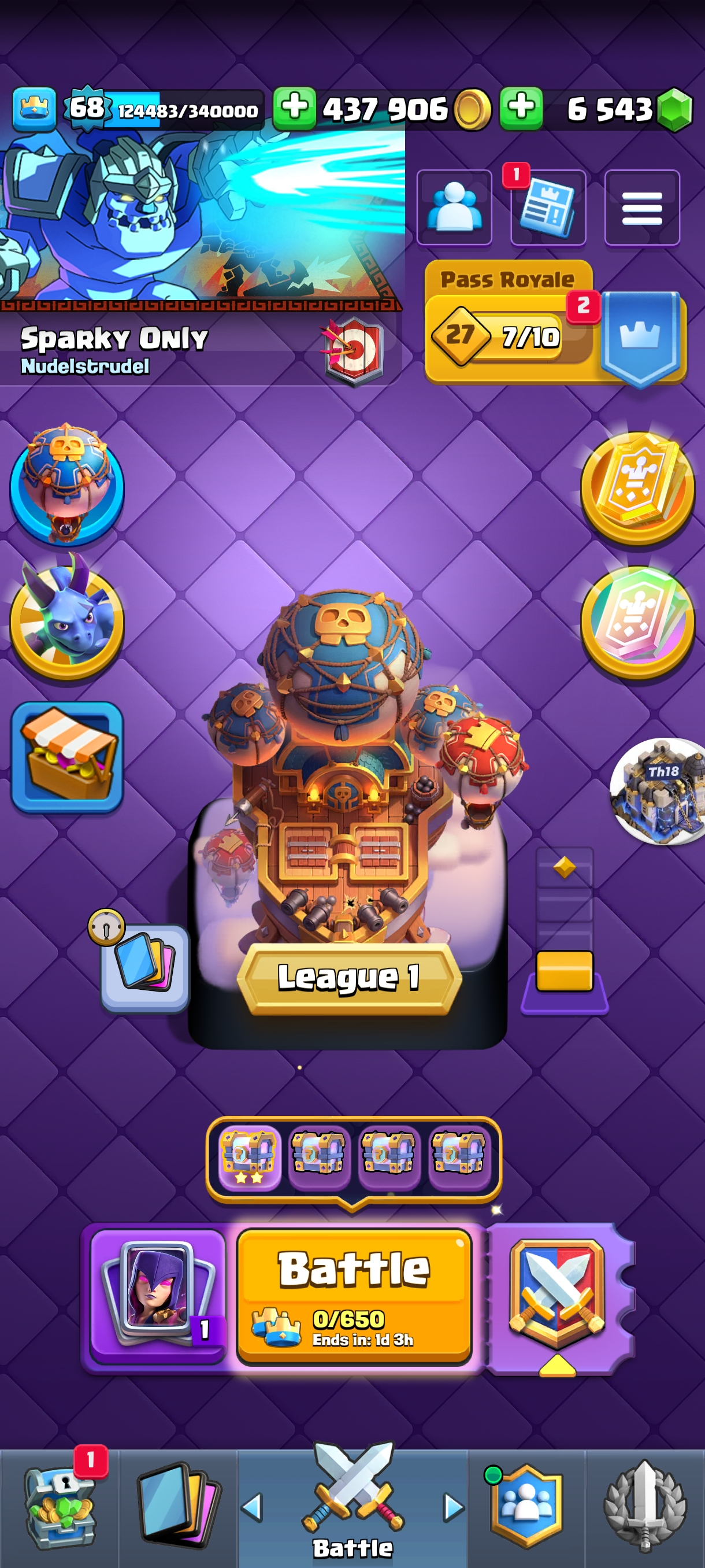
Task: Switch to the Clan tab
Action: (527, 1507)
